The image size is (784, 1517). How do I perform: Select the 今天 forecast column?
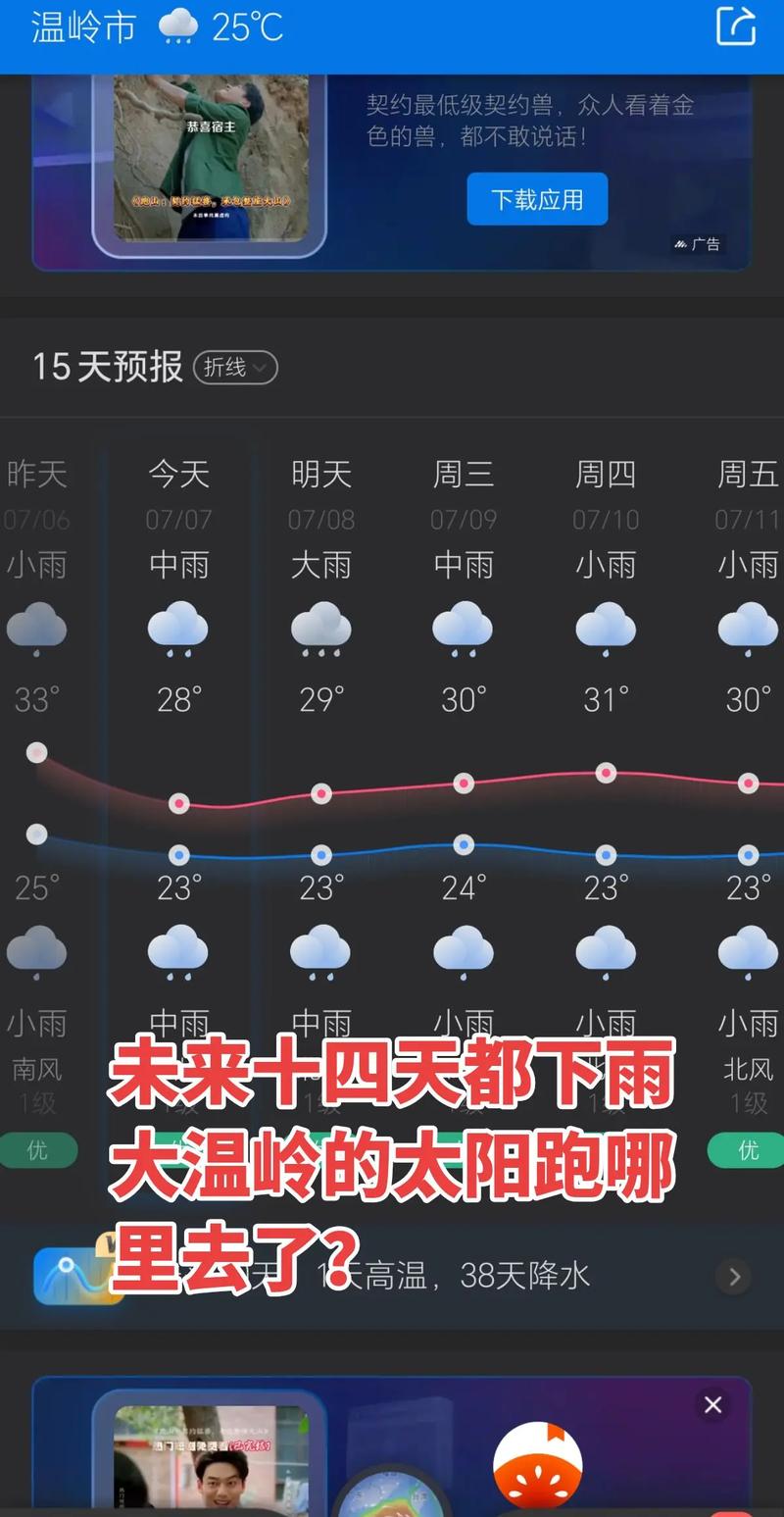click(x=177, y=475)
